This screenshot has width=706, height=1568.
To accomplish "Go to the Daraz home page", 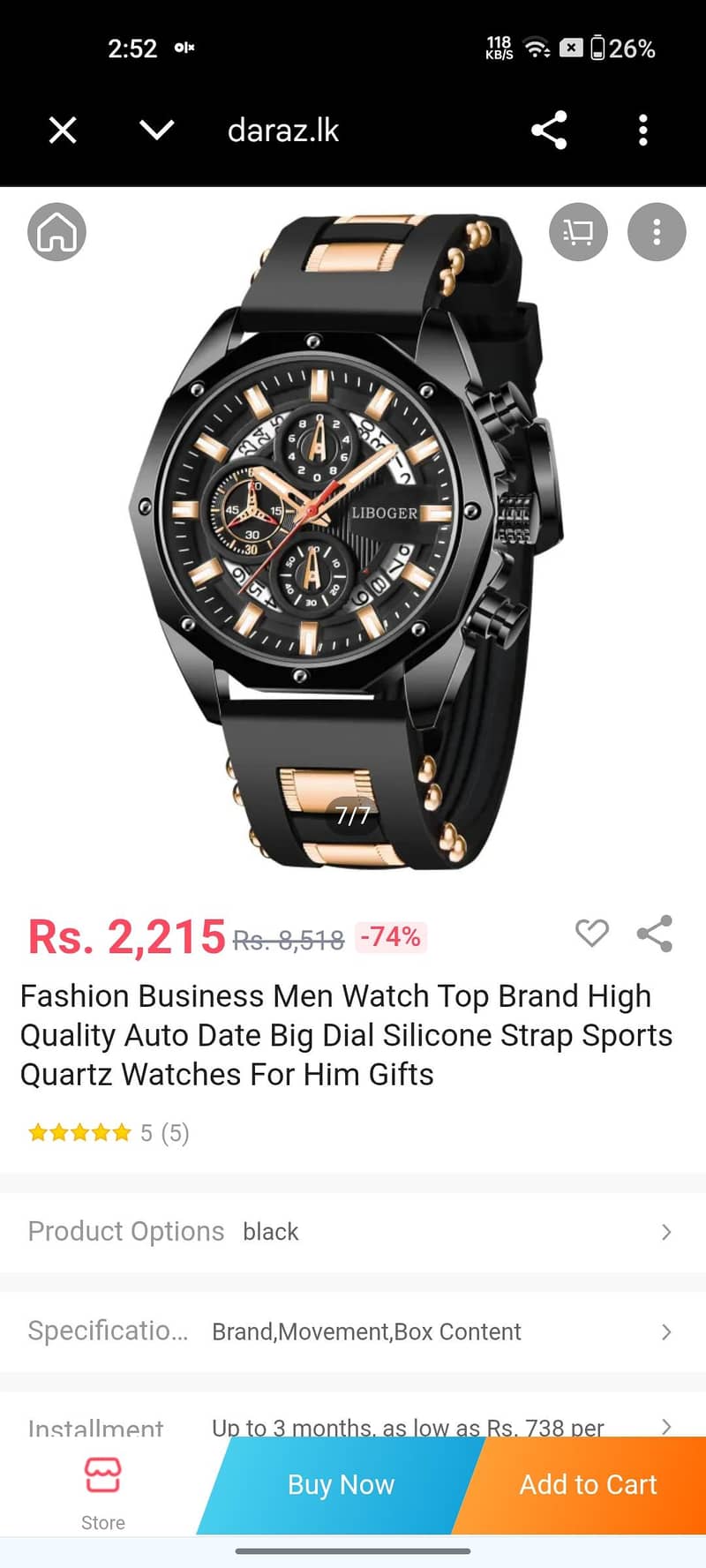I will [x=57, y=233].
